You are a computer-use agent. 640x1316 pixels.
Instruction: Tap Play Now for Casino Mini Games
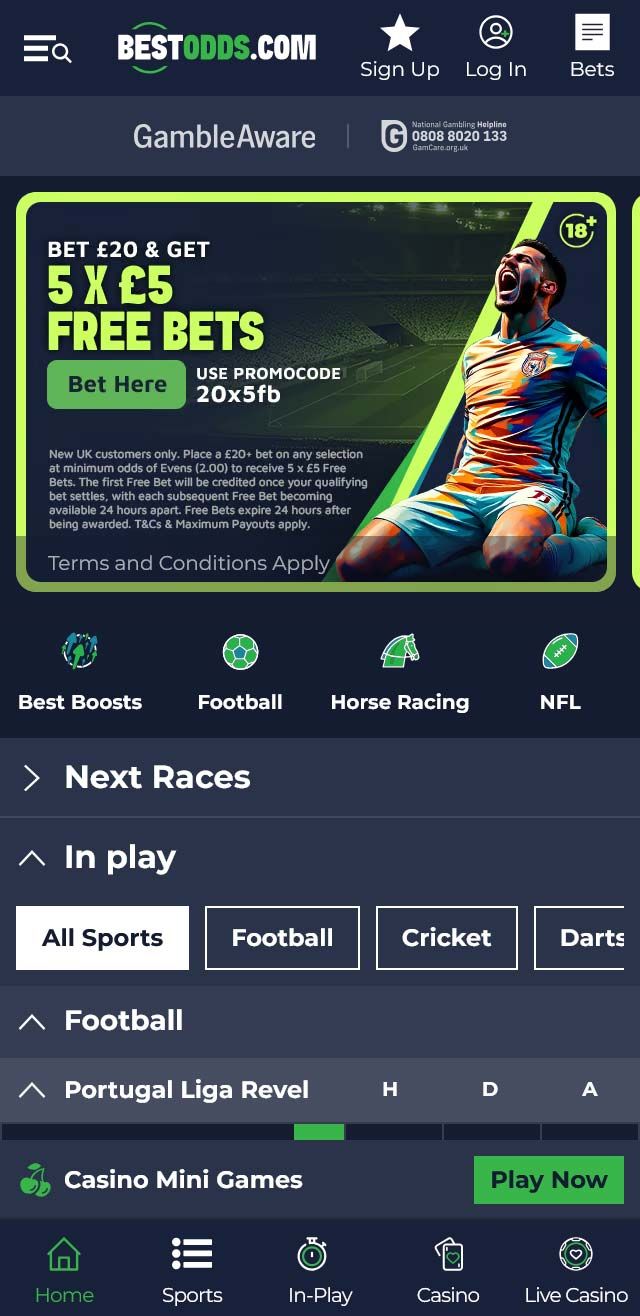pos(548,1180)
